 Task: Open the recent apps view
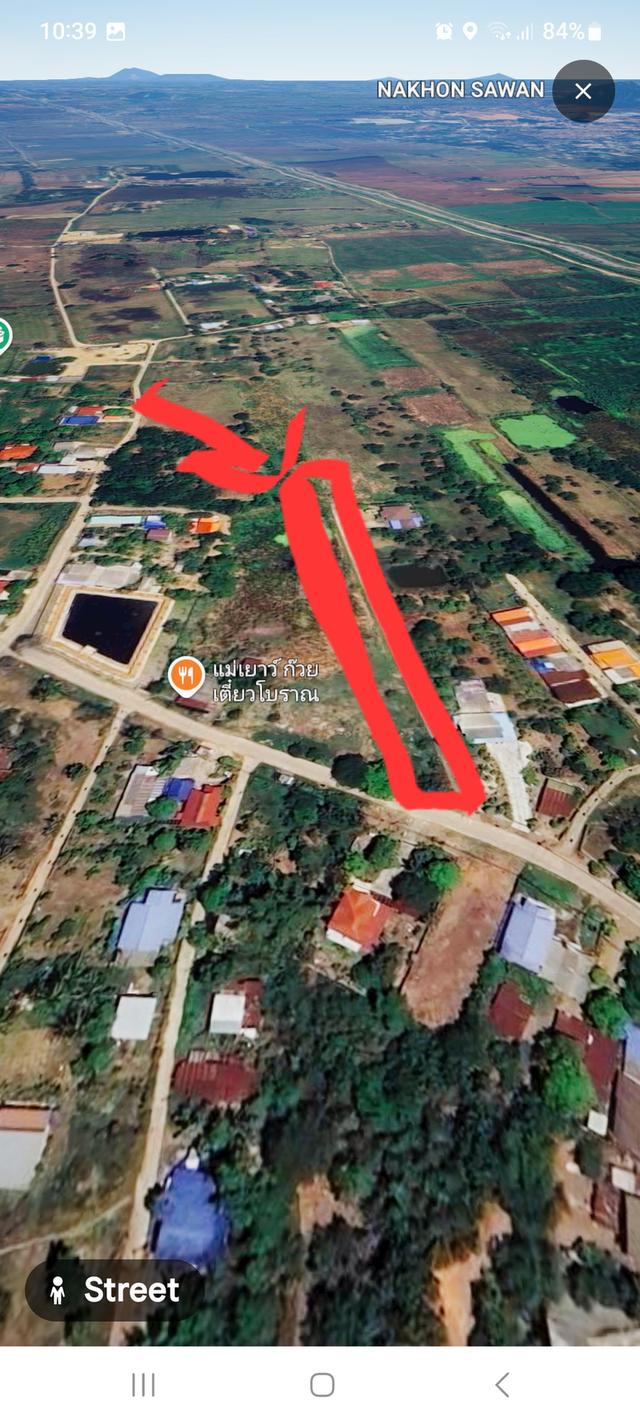pos(143,1384)
